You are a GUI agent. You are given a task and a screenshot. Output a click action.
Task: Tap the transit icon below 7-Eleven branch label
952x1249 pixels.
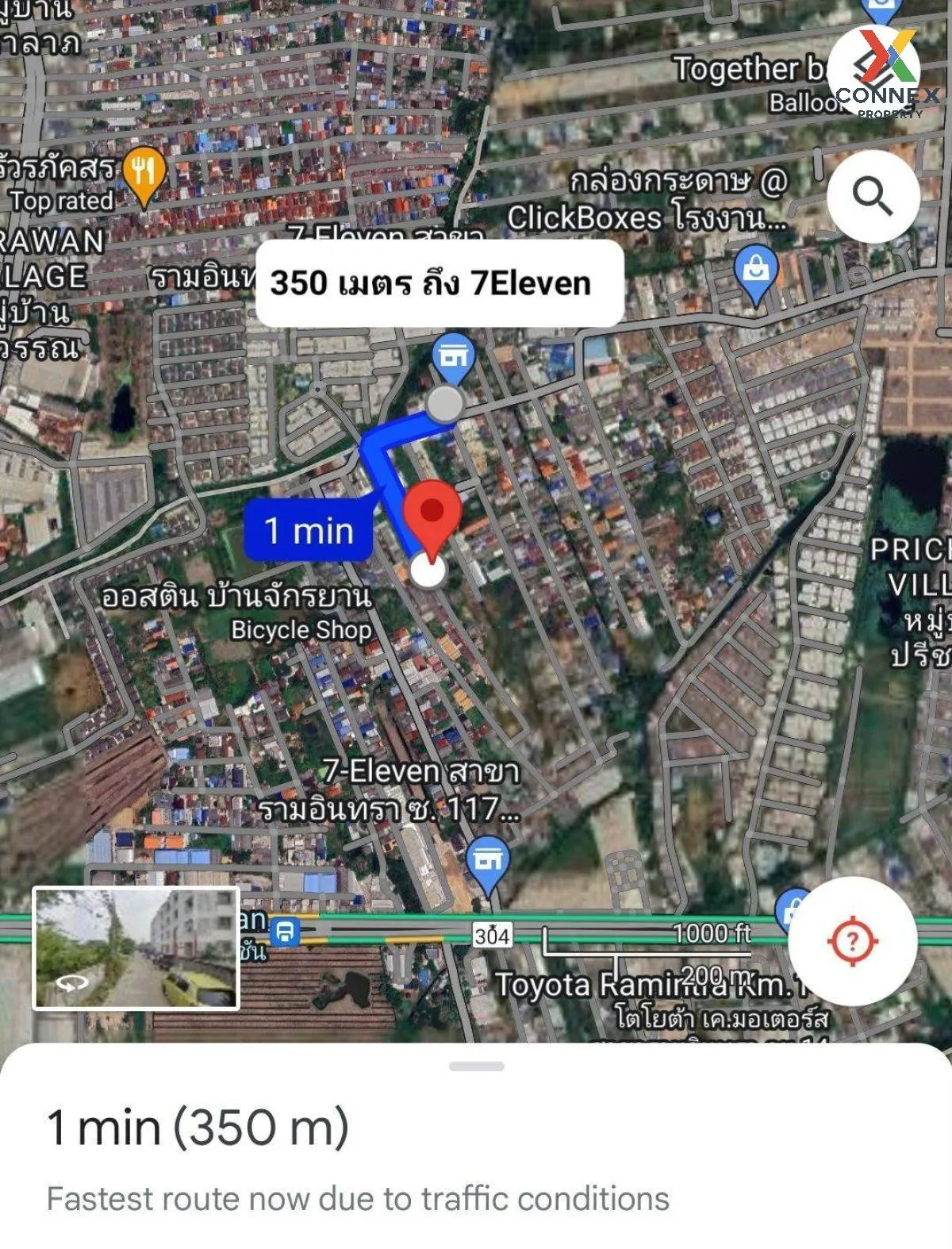pyautogui.click(x=487, y=859)
